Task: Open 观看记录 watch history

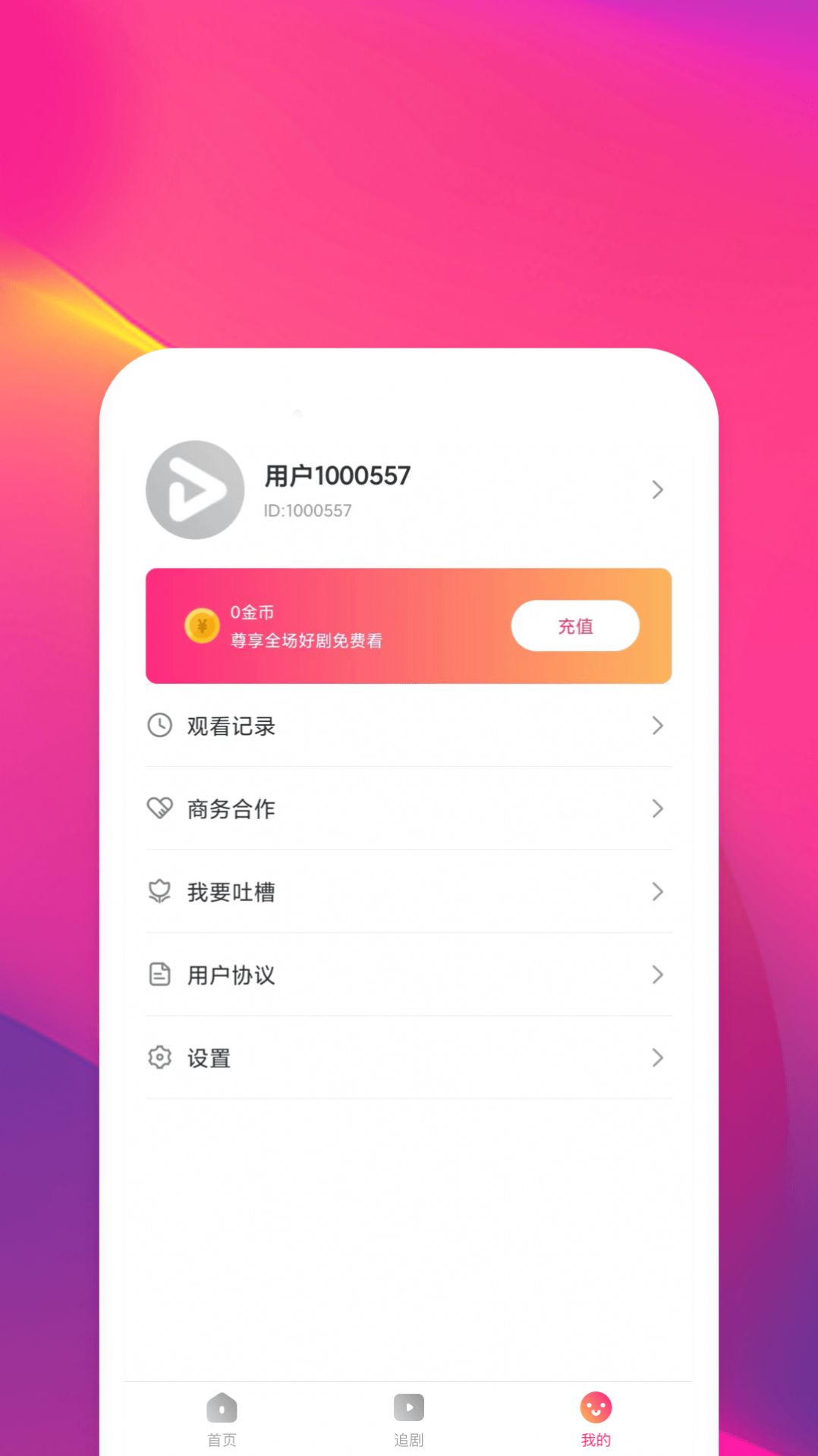Action: pos(408,726)
